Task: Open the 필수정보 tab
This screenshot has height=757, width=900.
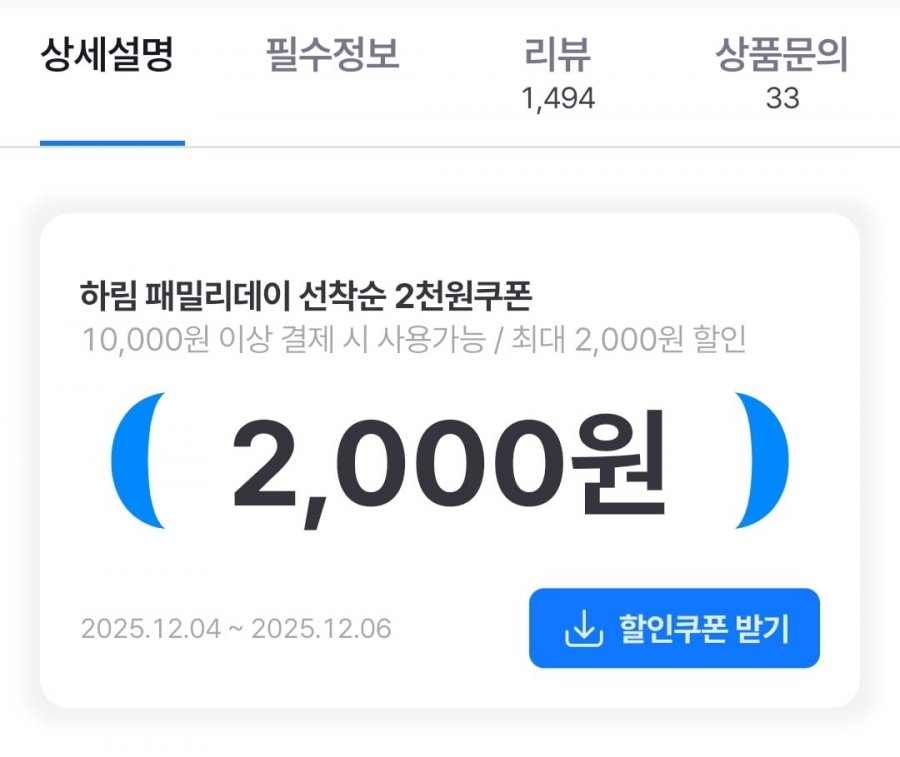Action: 333,57
